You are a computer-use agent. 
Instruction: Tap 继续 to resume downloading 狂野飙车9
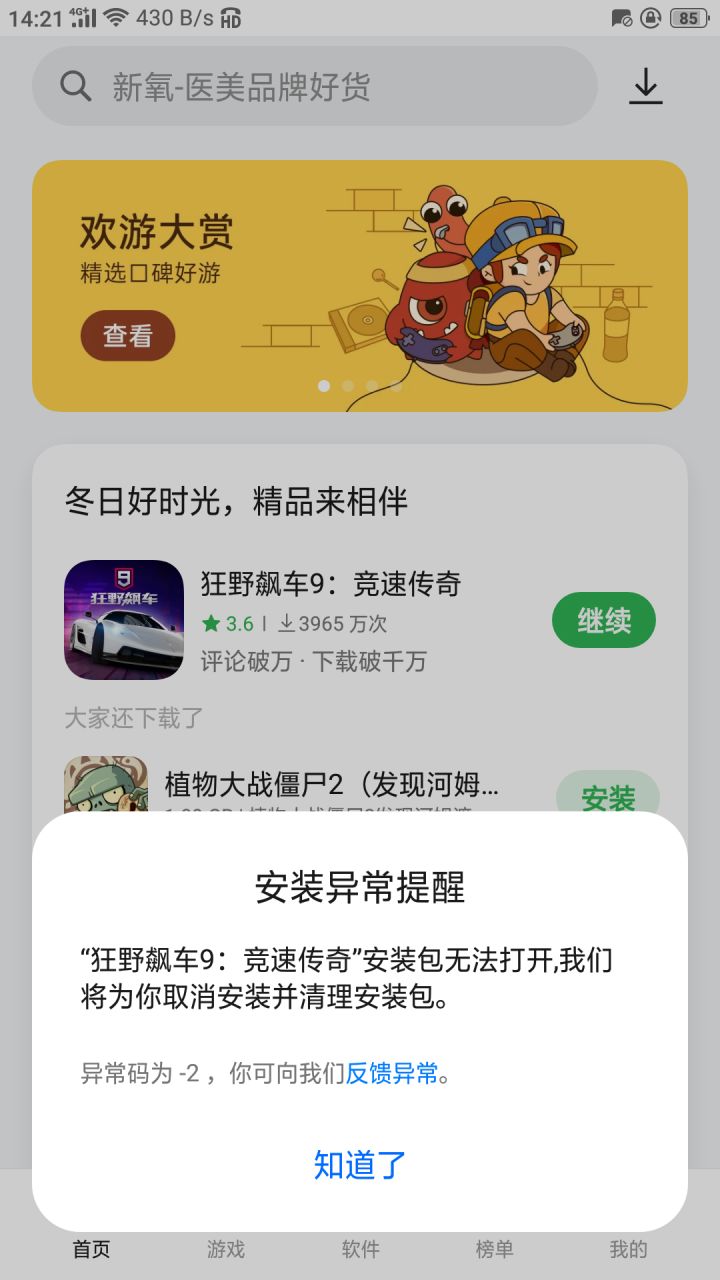coord(604,620)
